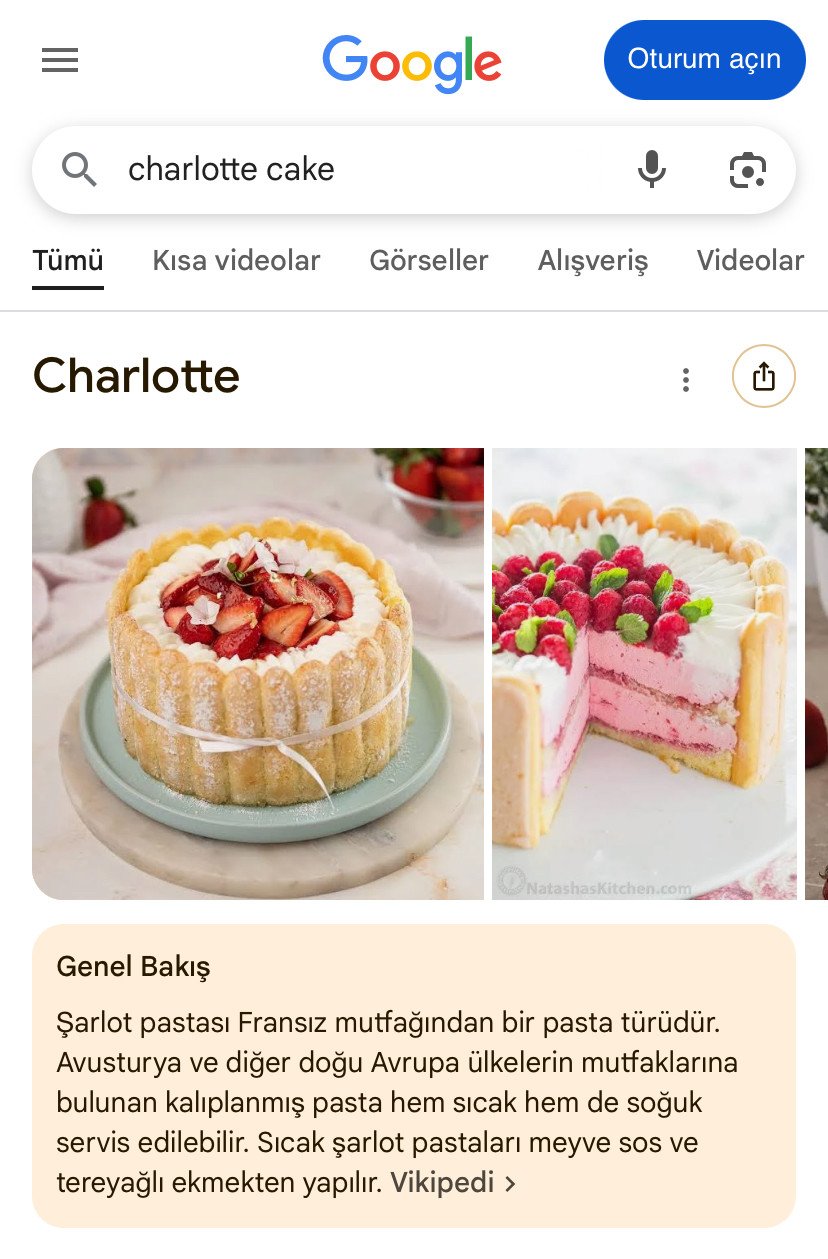Screen dimensions: 828x1259
Task: Share the Charlotte knowledge panel
Action: pyautogui.click(x=764, y=377)
